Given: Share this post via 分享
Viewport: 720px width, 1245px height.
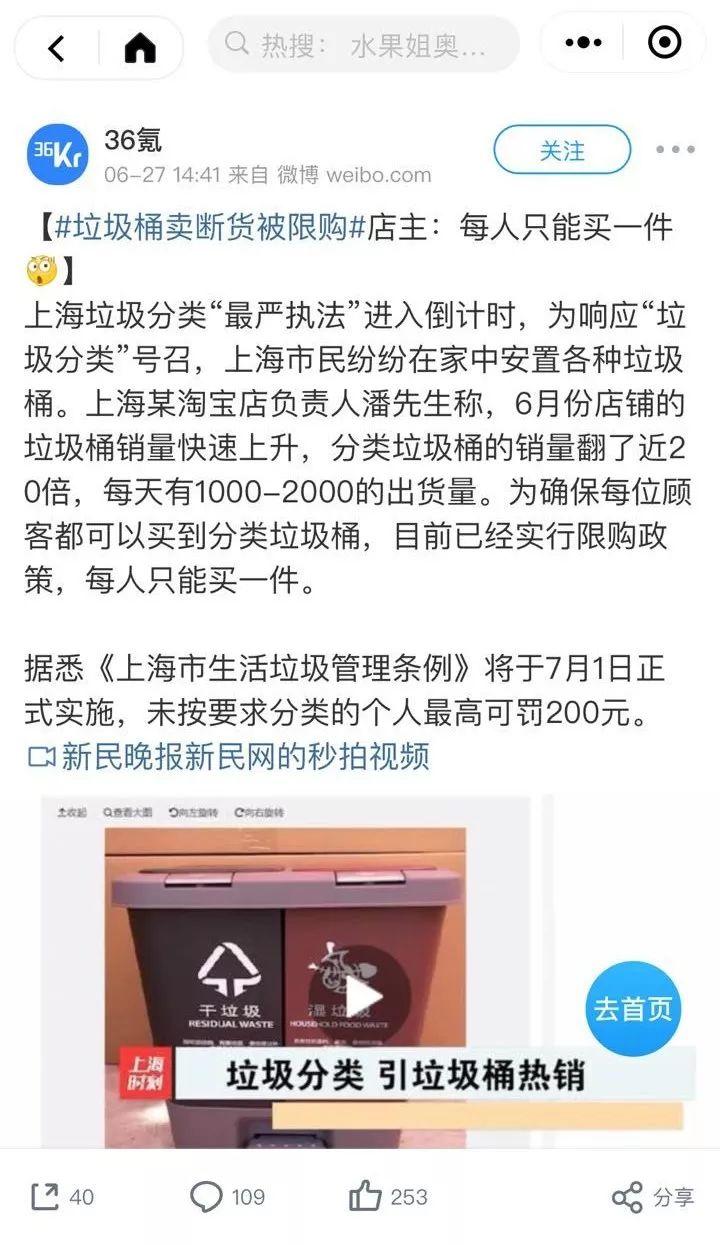Looking at the screenshot, I should pyautogui.click(x=652, y=1197).
